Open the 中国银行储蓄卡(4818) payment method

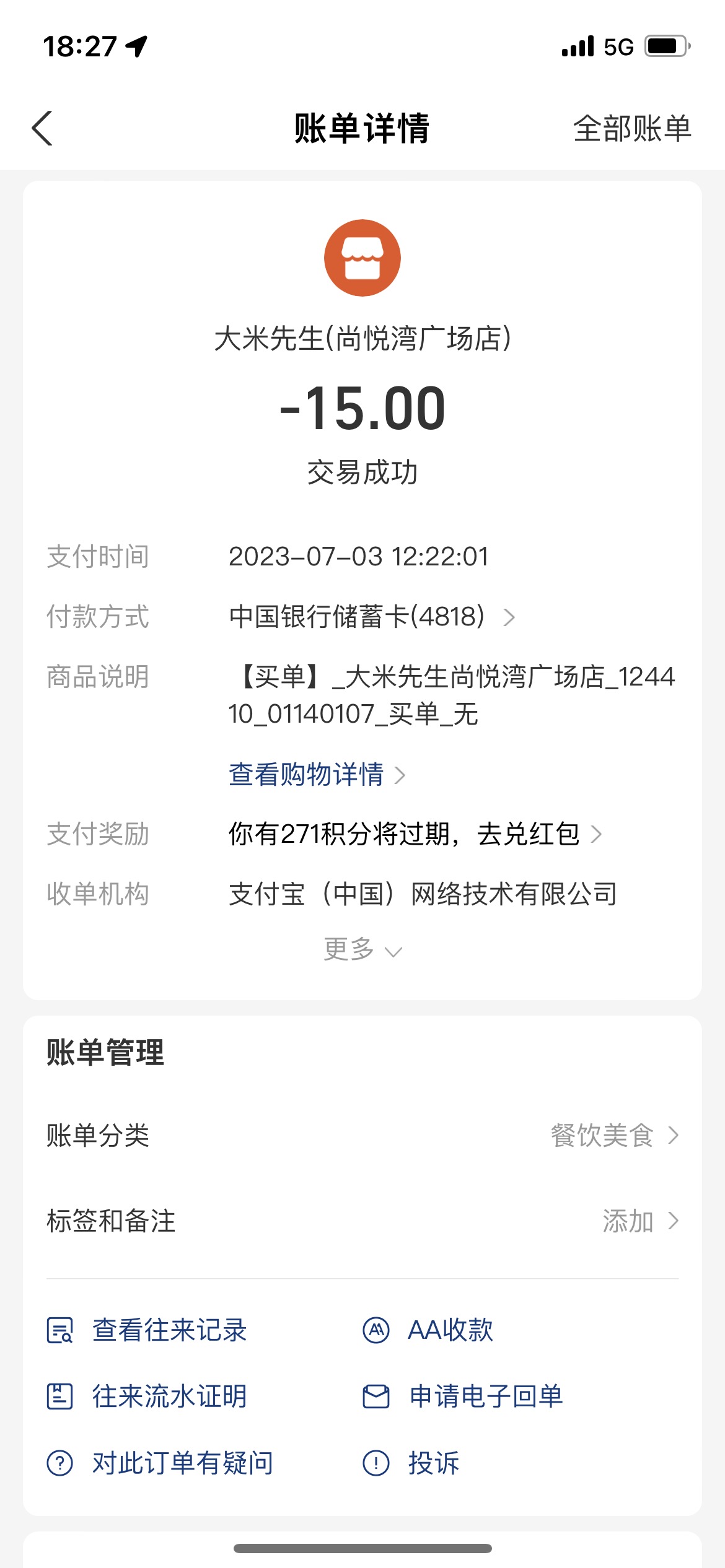(x=372, y=617)
